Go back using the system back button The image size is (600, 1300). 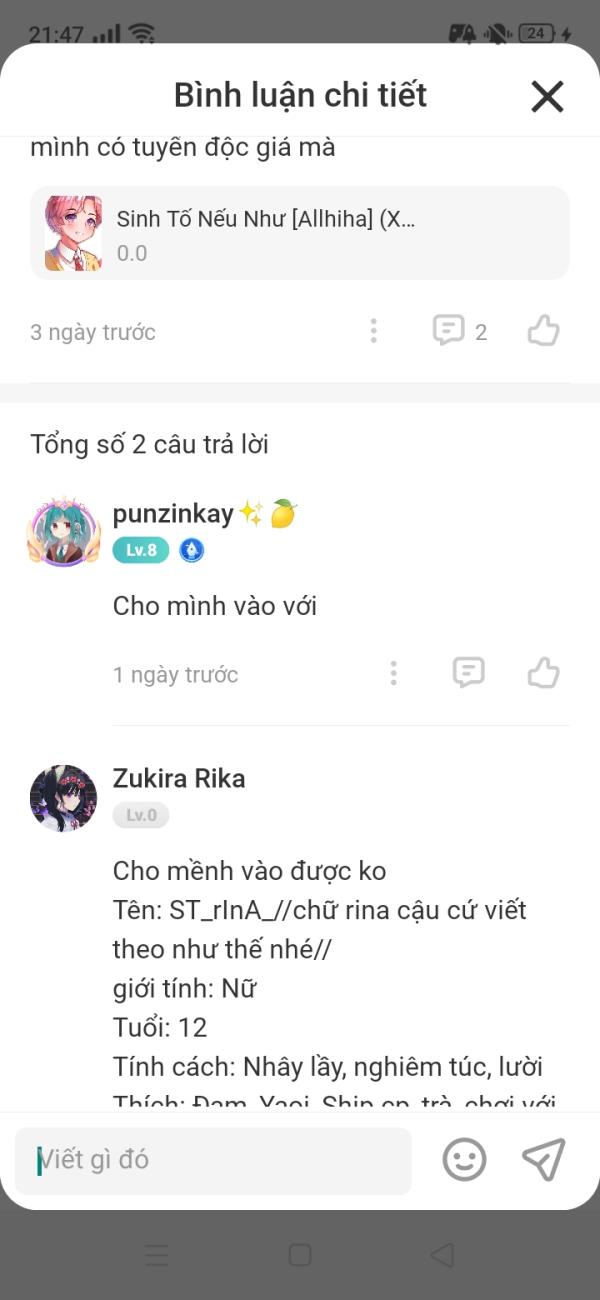(441, 1254)
